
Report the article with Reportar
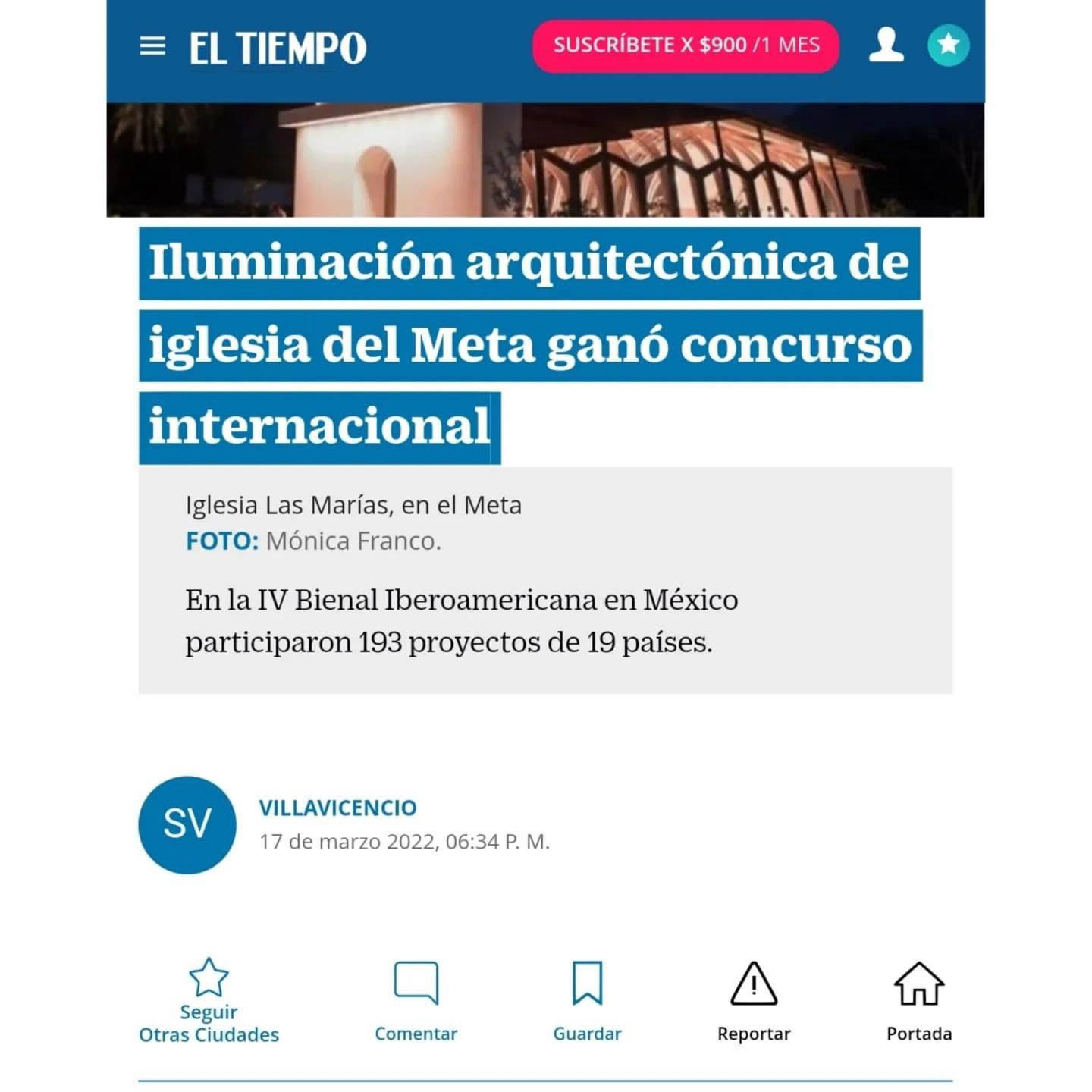click(753, 1001)
